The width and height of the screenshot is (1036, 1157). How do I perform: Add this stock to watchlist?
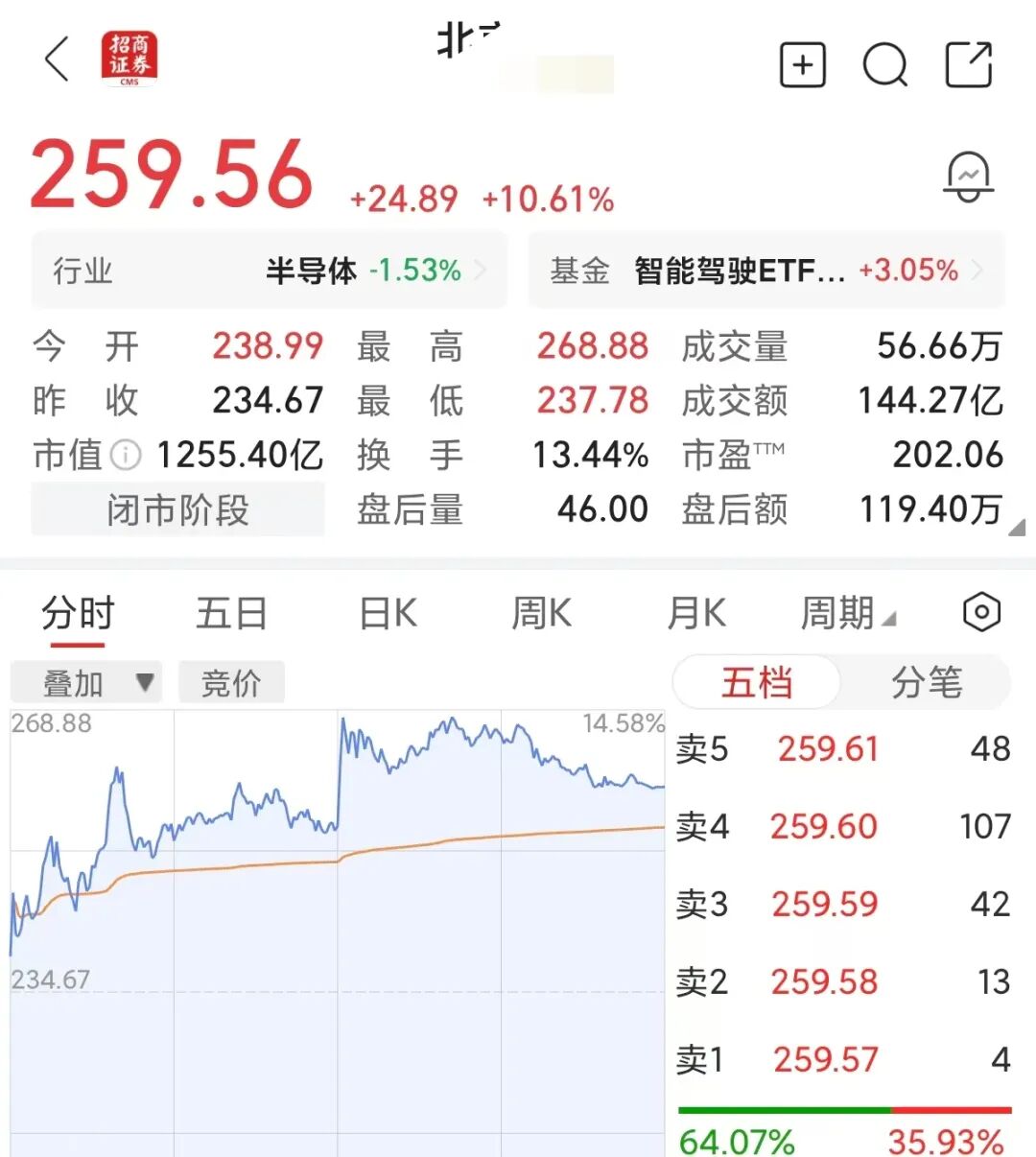802,64
